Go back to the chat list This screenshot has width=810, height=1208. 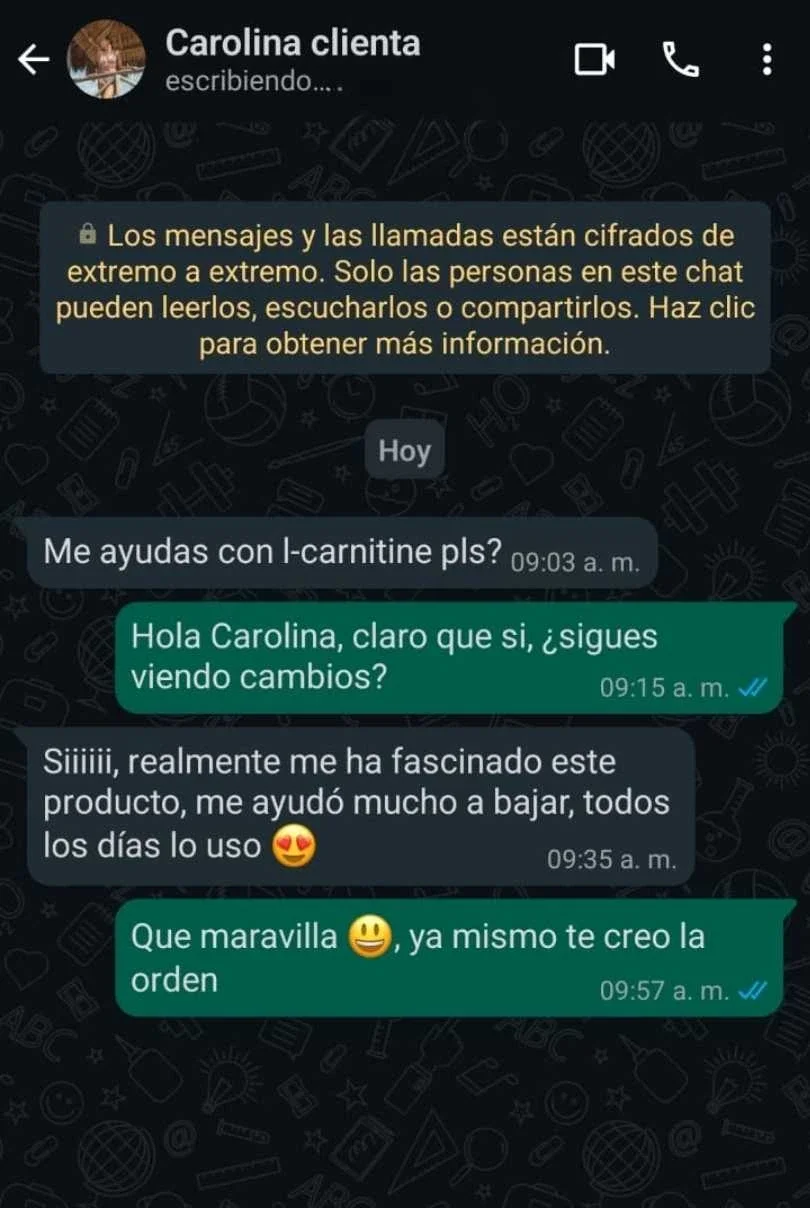click(33, 61)
